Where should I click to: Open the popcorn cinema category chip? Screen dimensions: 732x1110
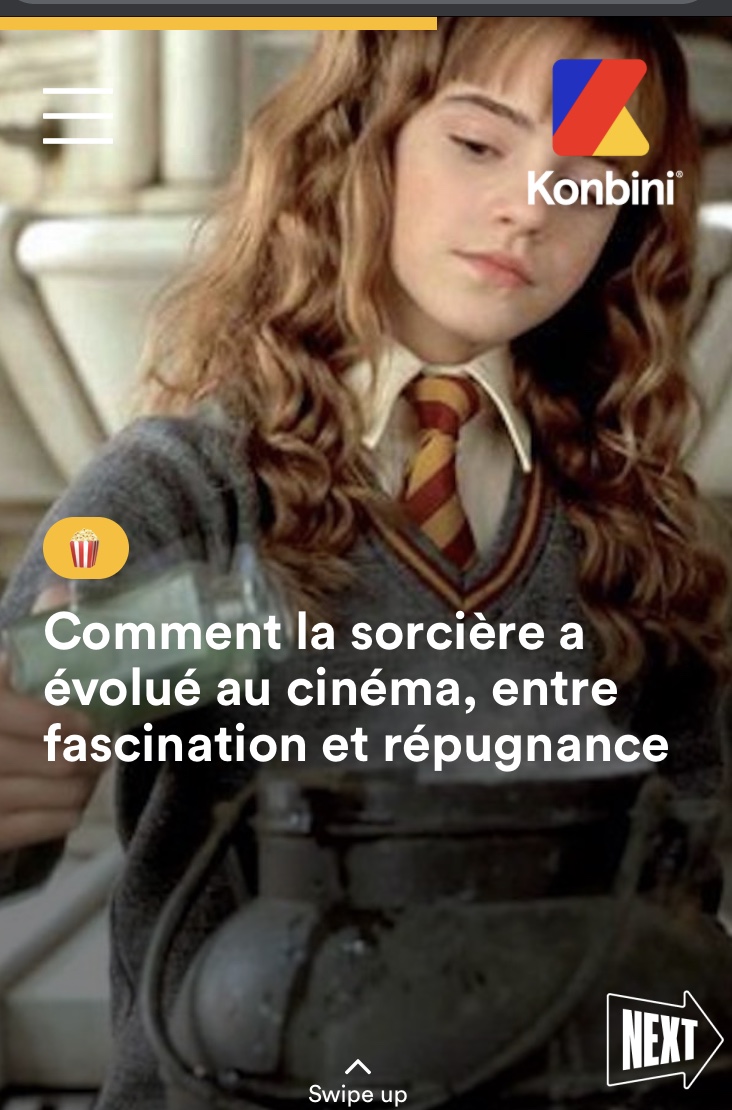pyautogui.click(x=85, y=549)
